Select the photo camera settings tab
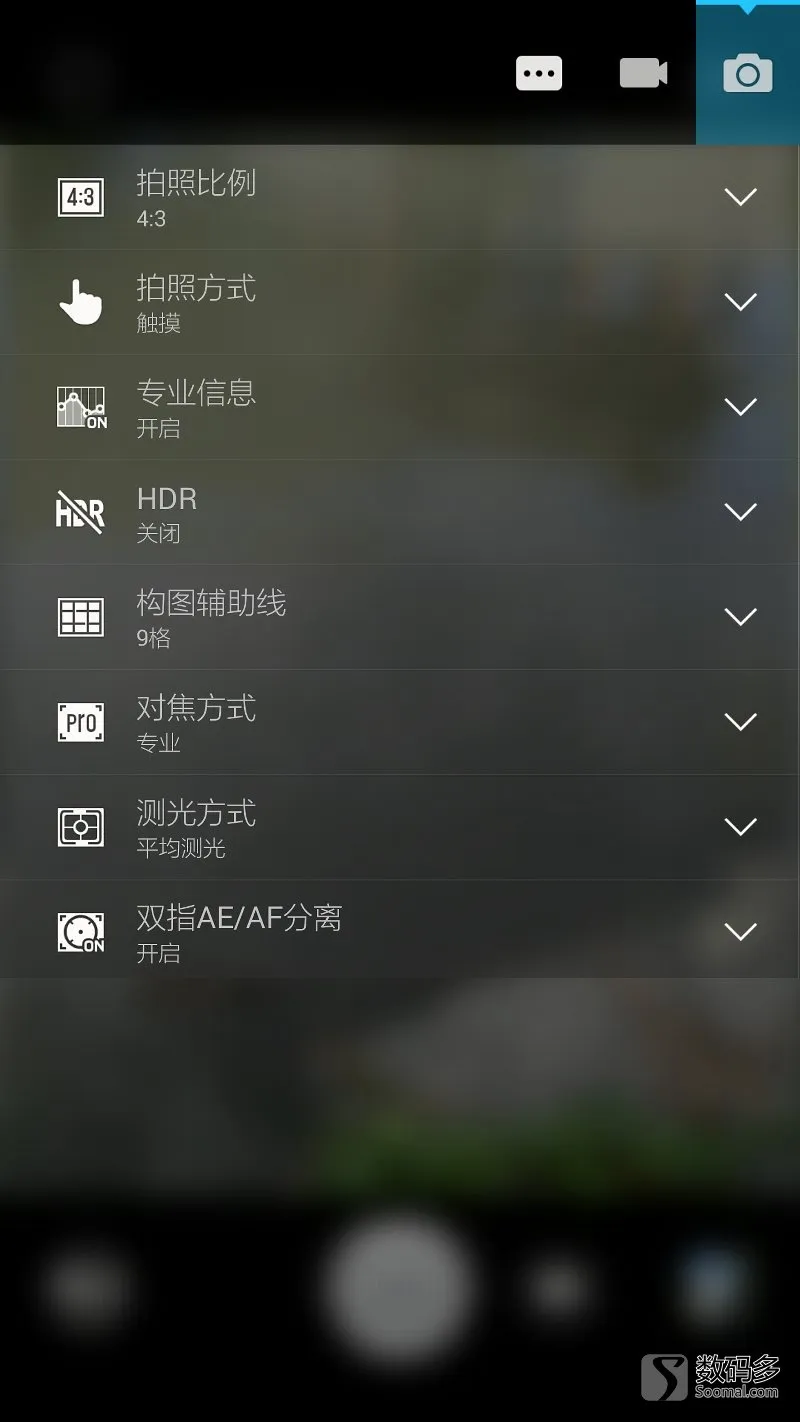800x1422 pixels. (x=747, y=75)
